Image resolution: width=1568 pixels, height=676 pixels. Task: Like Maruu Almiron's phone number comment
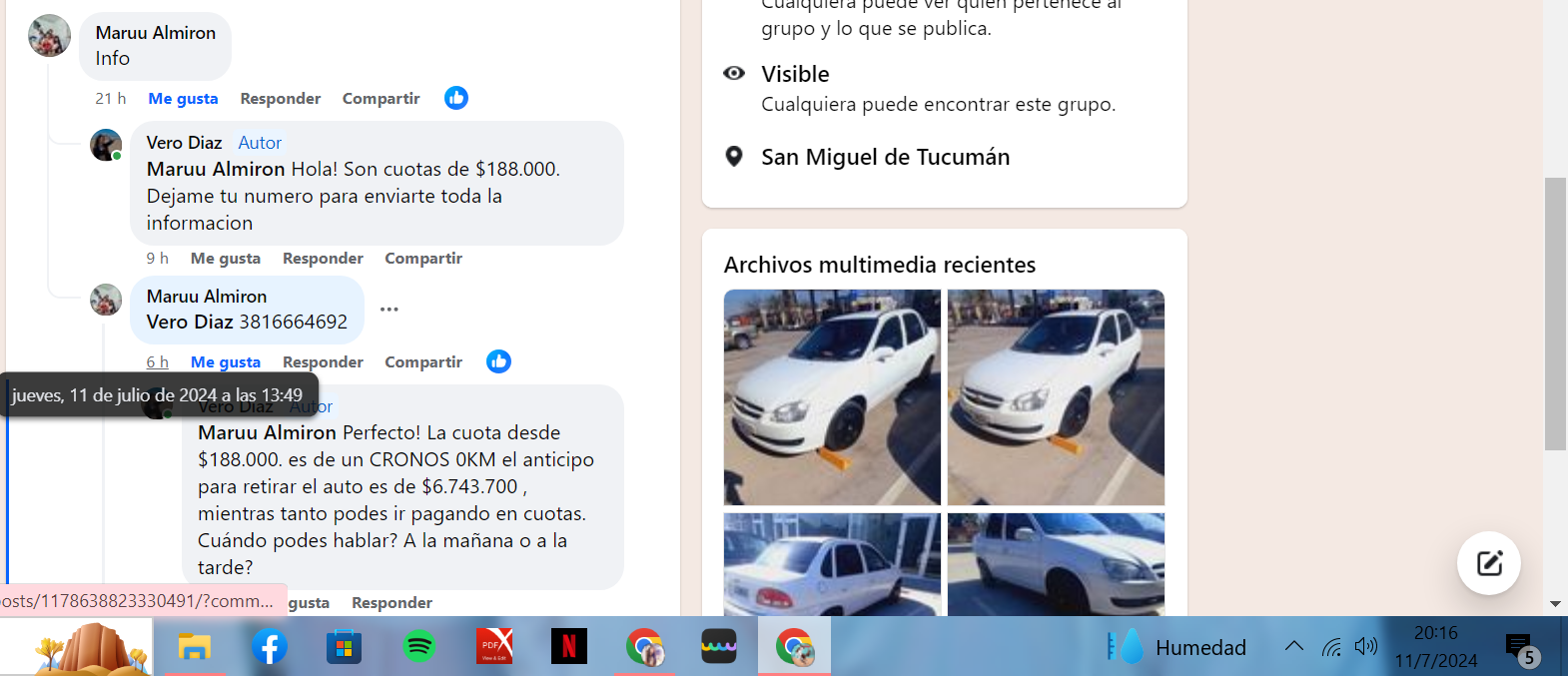[225, 361]
